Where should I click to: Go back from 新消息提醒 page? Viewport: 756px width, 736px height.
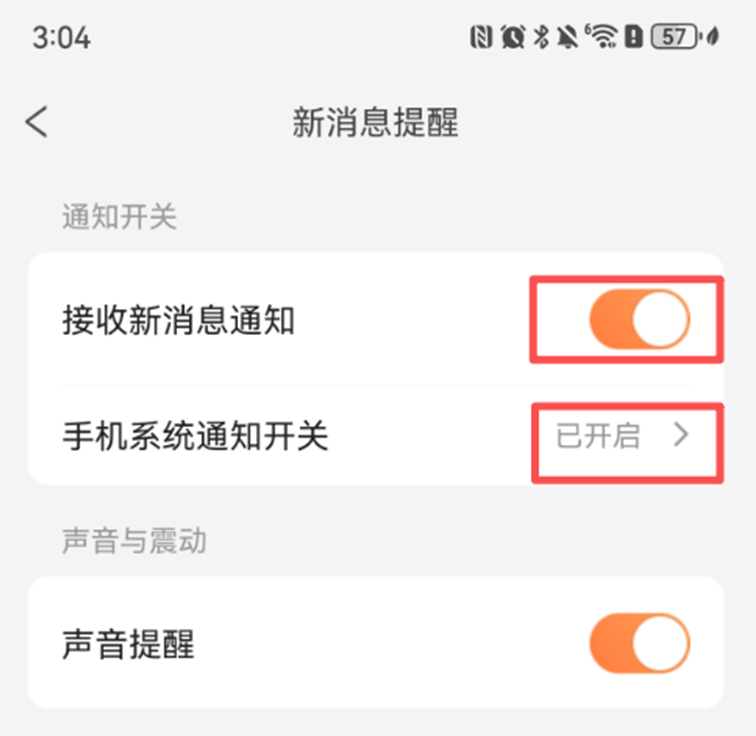point(37,123)
